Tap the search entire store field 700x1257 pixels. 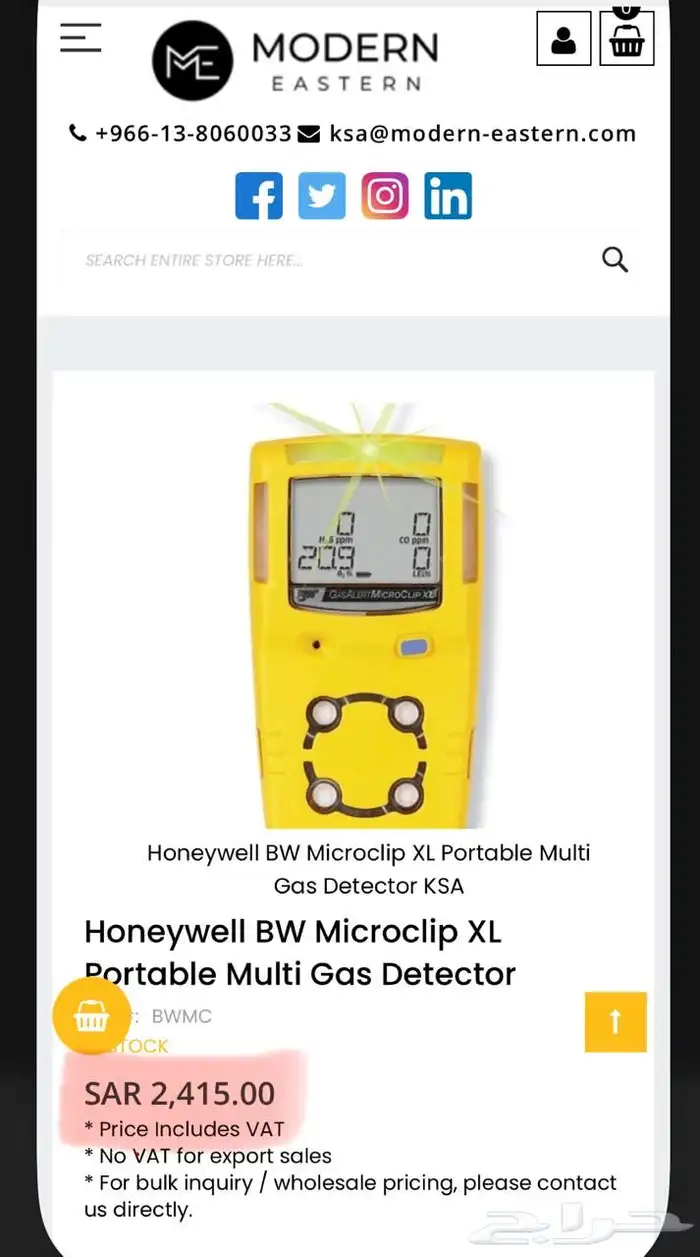pos(320,261)
